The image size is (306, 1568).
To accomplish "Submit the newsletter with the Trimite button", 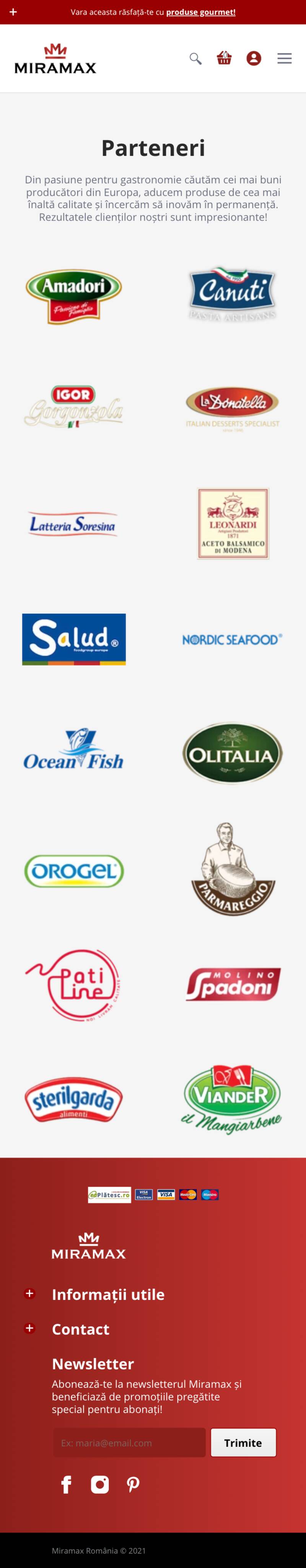I will [x=243, y=1443].
